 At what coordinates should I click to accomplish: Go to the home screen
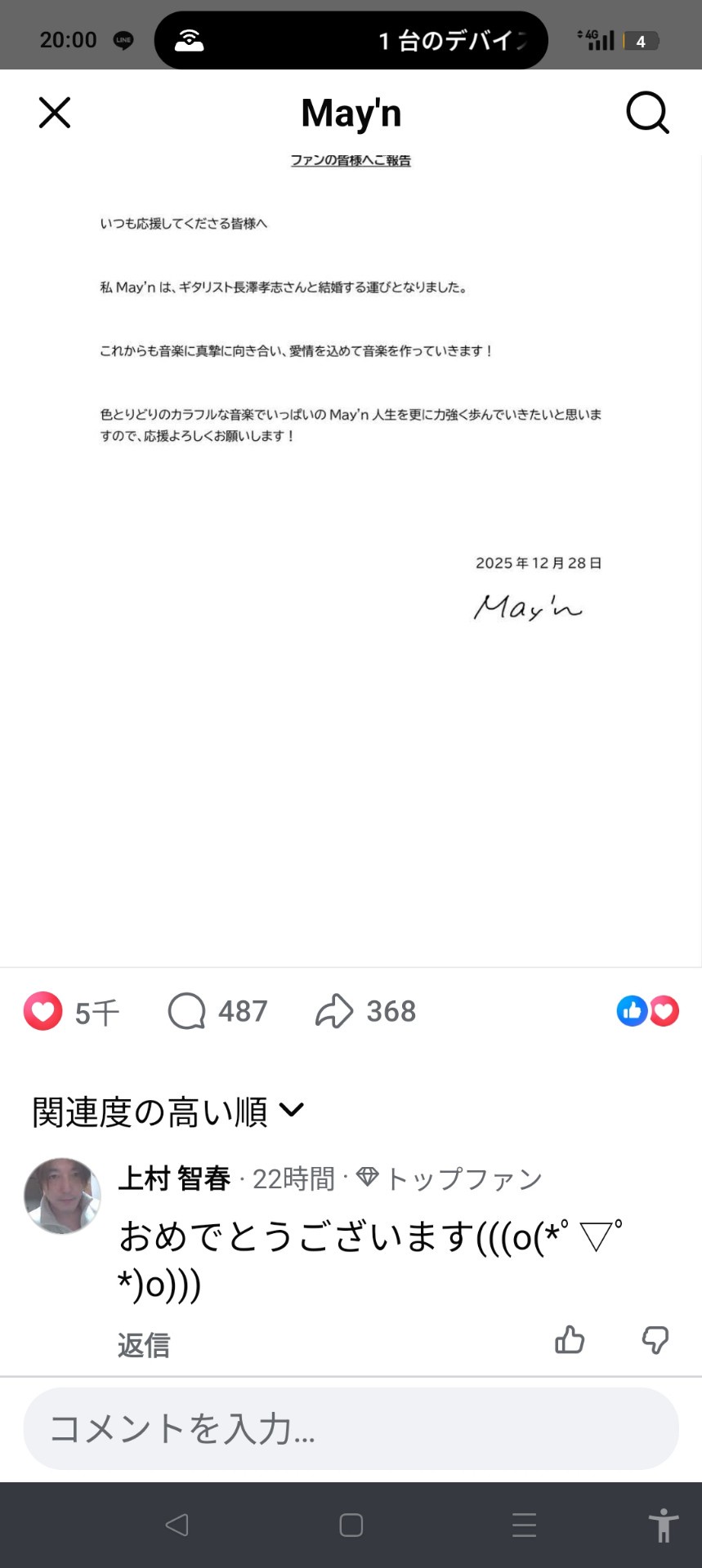(351, 1525)
